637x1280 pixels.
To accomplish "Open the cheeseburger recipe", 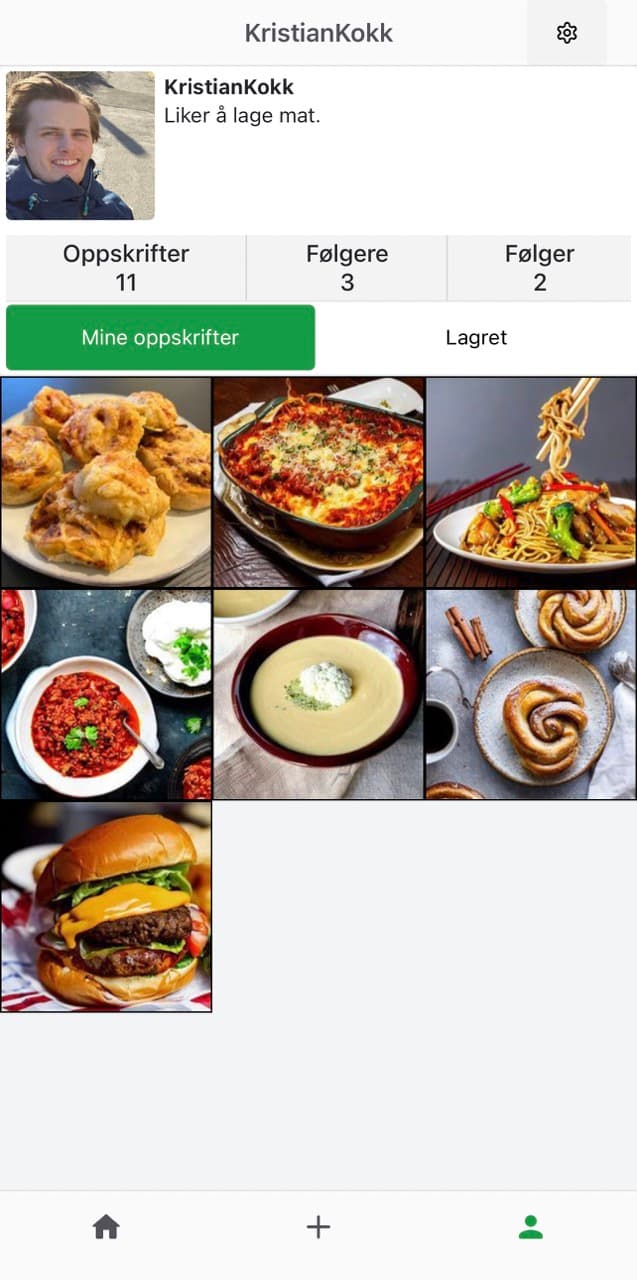I will pos(106,907).
